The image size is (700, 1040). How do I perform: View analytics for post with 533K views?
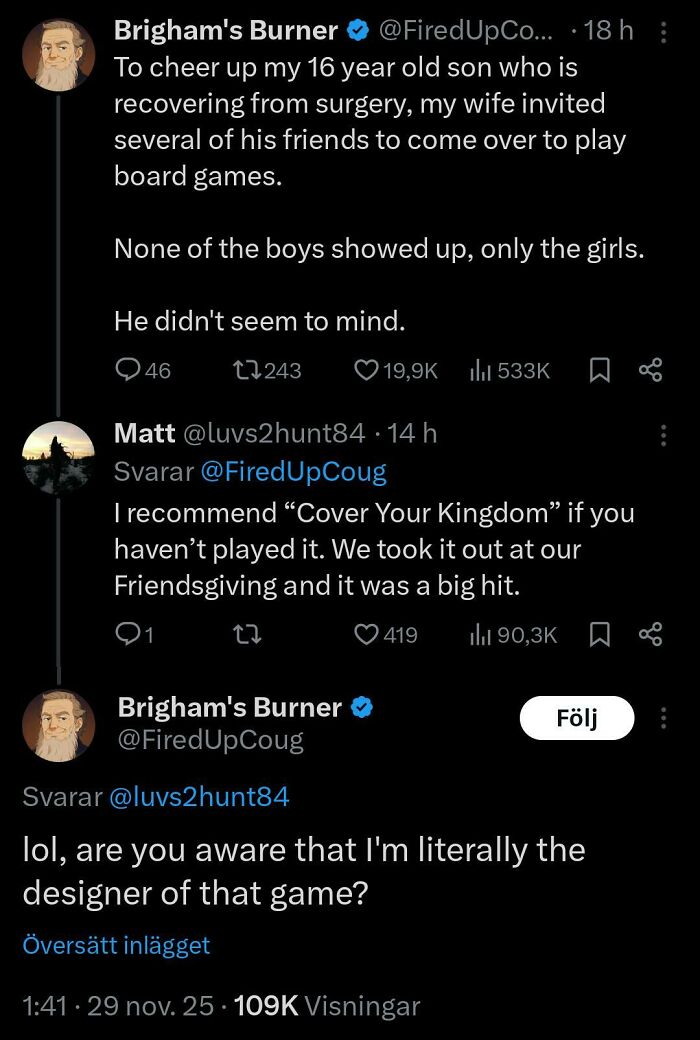point(510,370)
